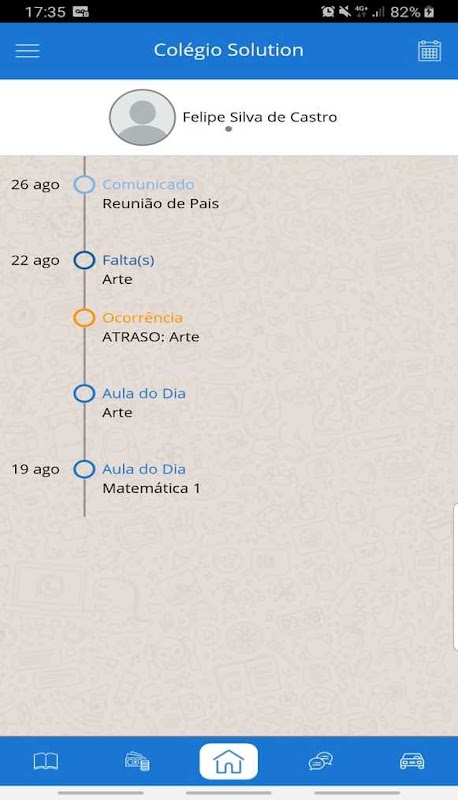
Task: Open Aula do Dia Matemática 1 entry
Action: pyautogui.click(x=151, y=479)
